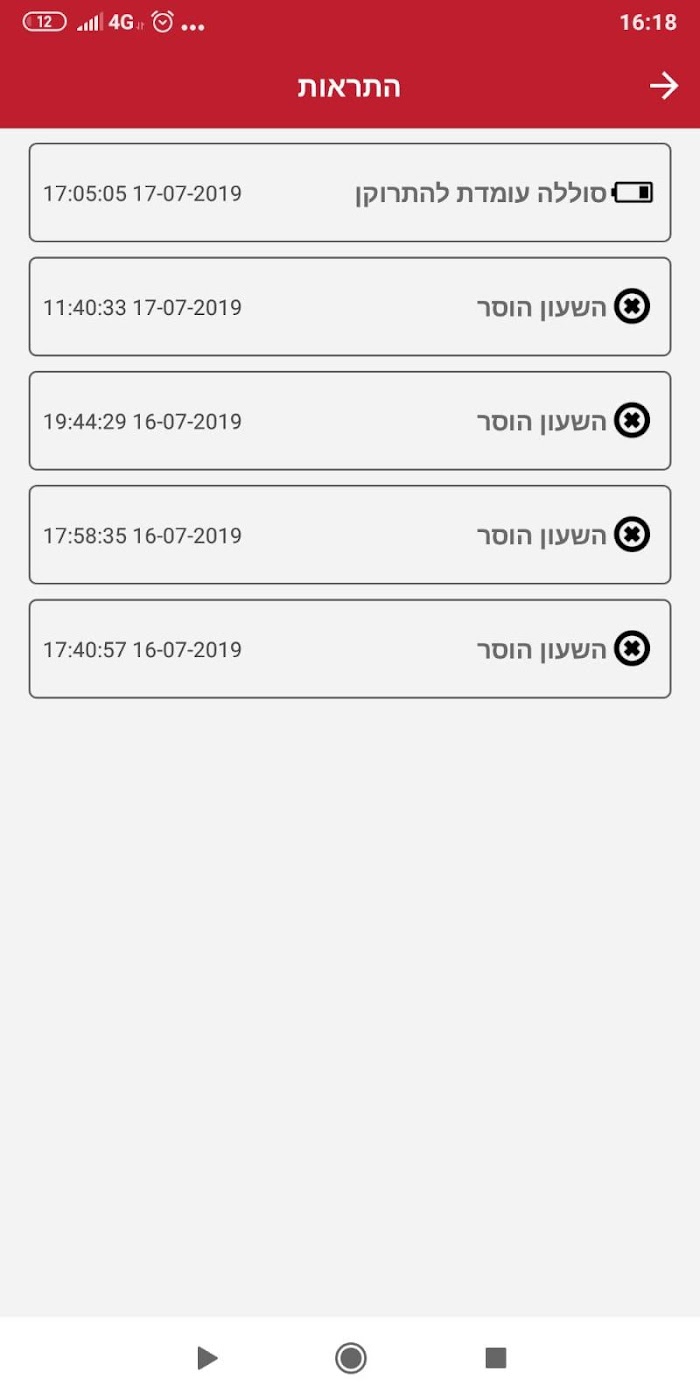The width and height of the screenshot is (700, 1400).
Task: Open recent apps with the square button
Action: coord(496,1358)
